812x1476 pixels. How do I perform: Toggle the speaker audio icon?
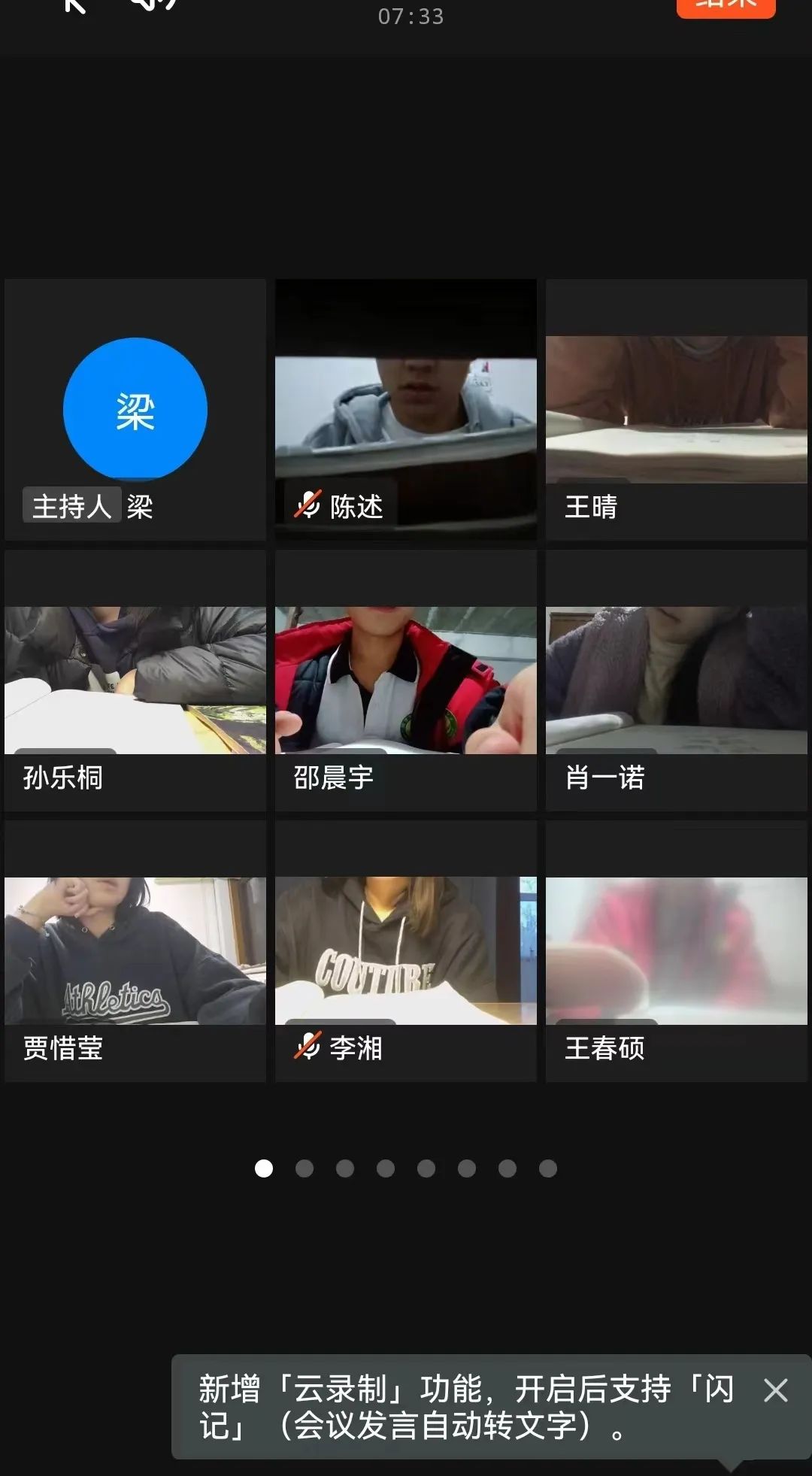click(153, 5)
